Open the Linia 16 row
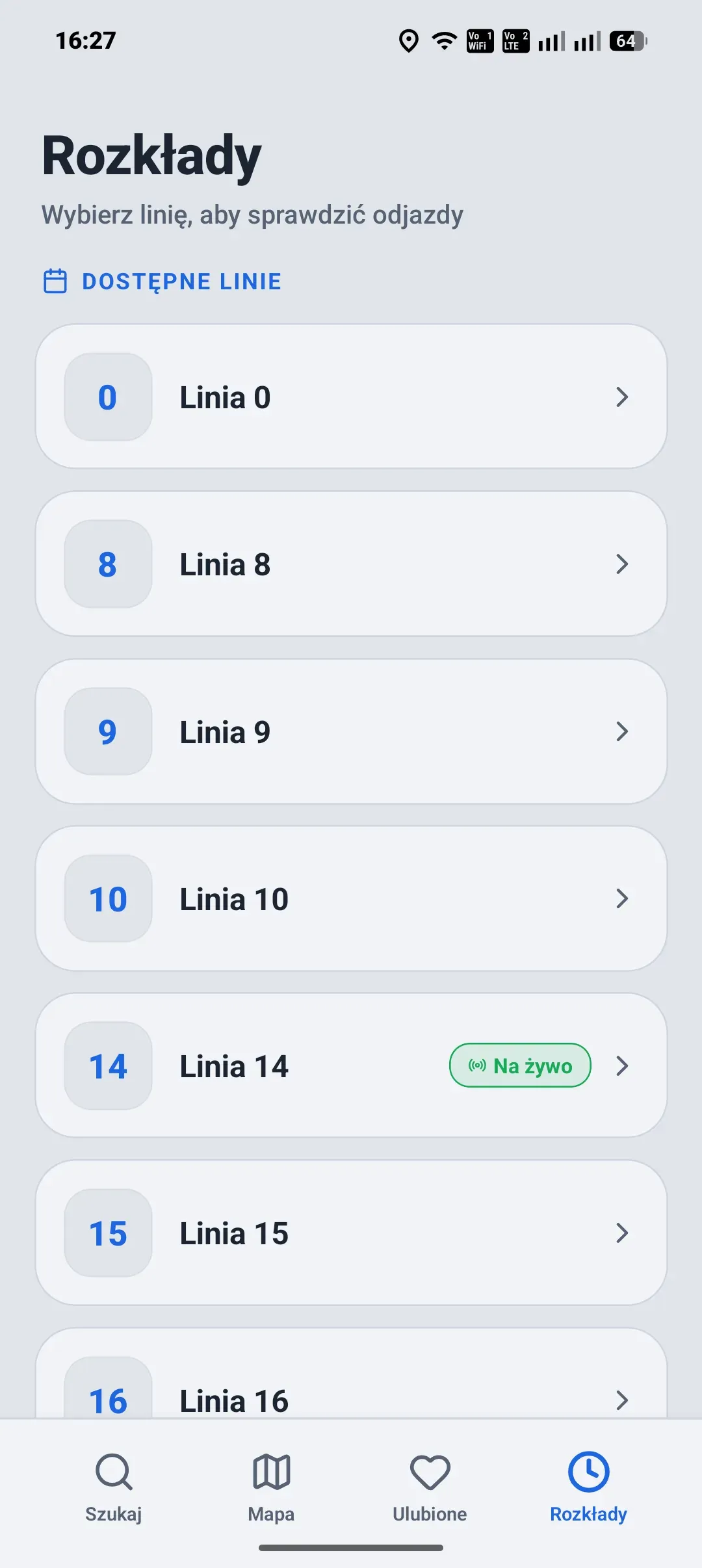702x1568 pixels. (351, 1373)
